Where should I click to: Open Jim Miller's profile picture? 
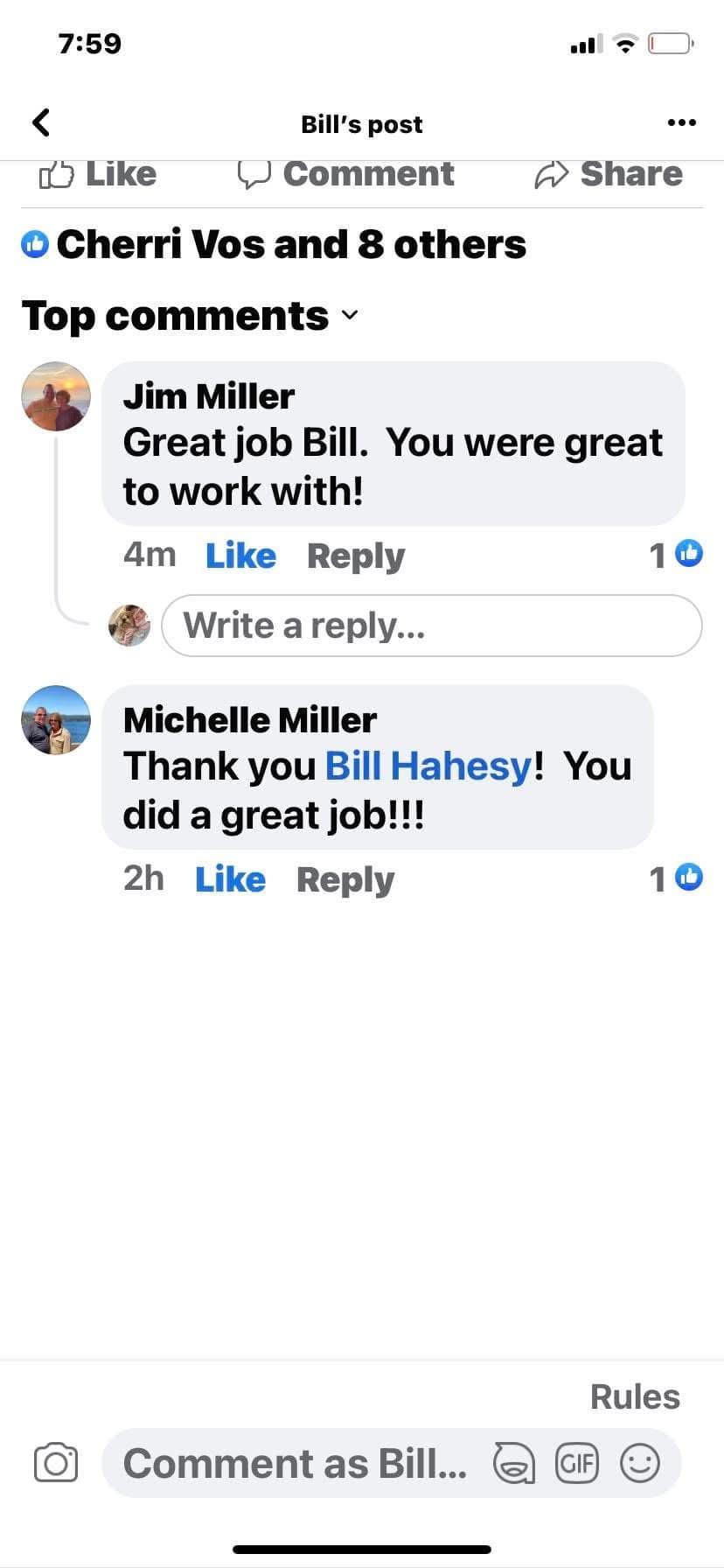56,396
